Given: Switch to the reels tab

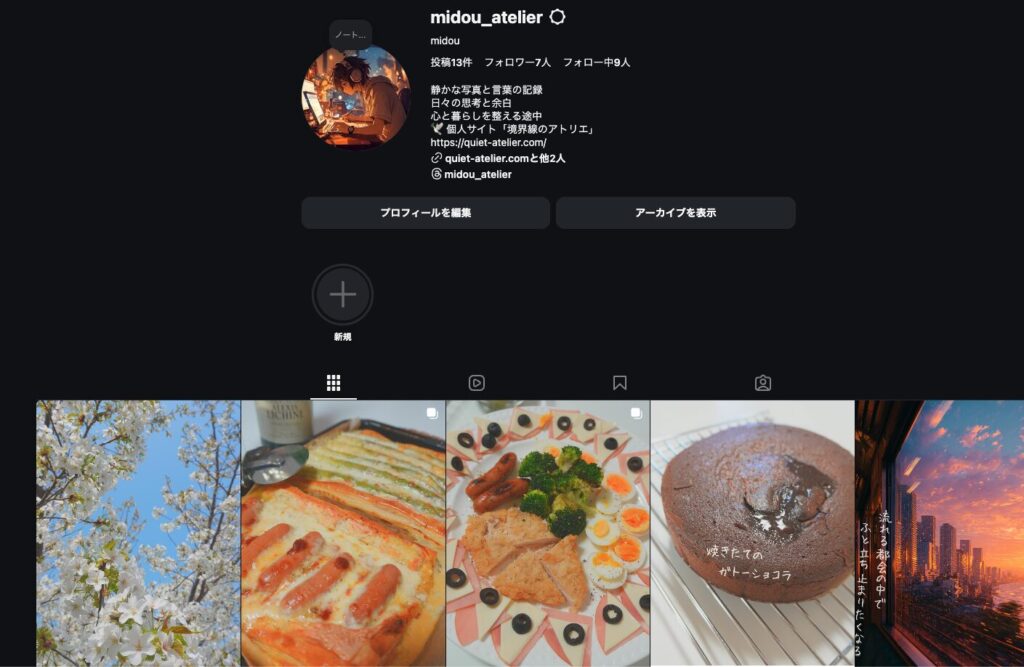Looking at the screenshot, I should (476, 383).
